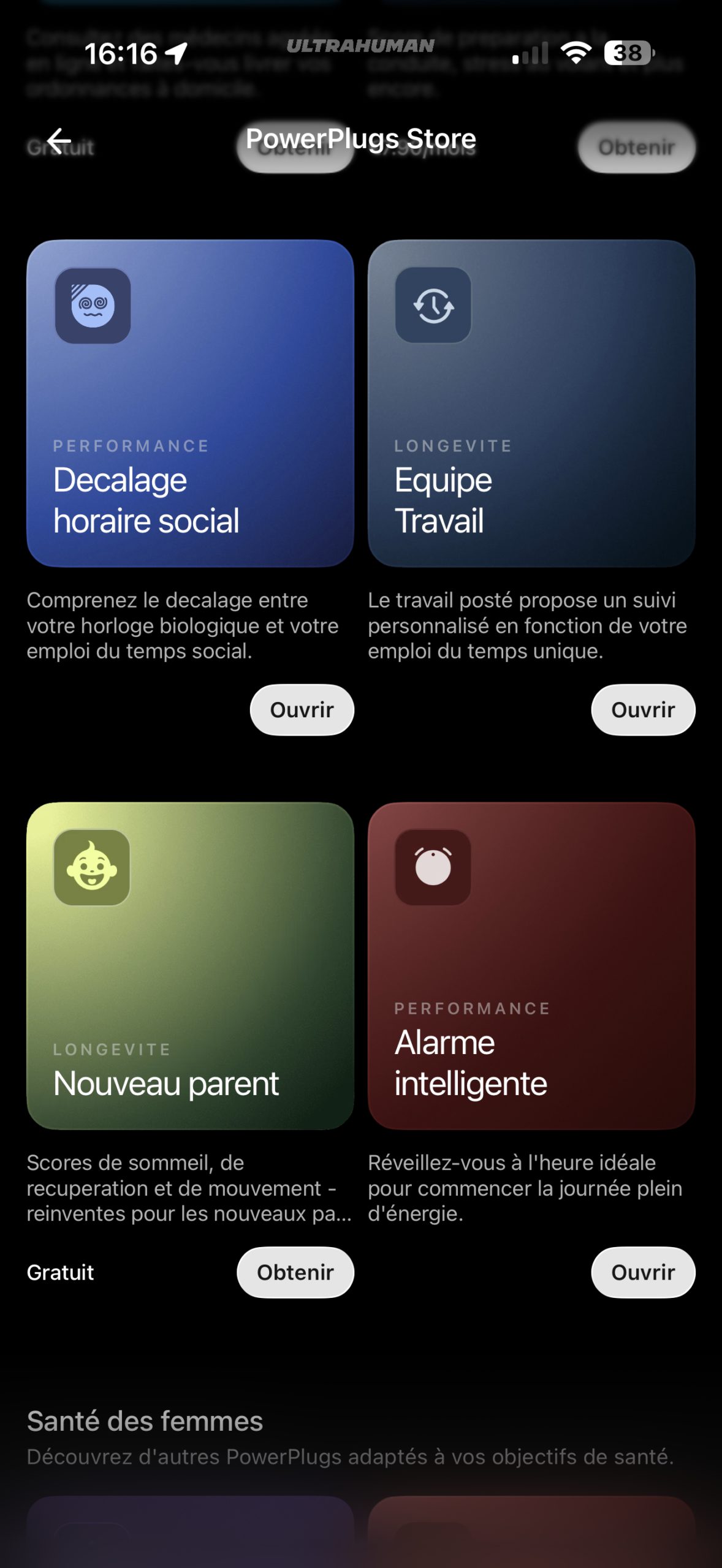Tap Ouvrir under Decalage horaire social

(x=302, y=710)
